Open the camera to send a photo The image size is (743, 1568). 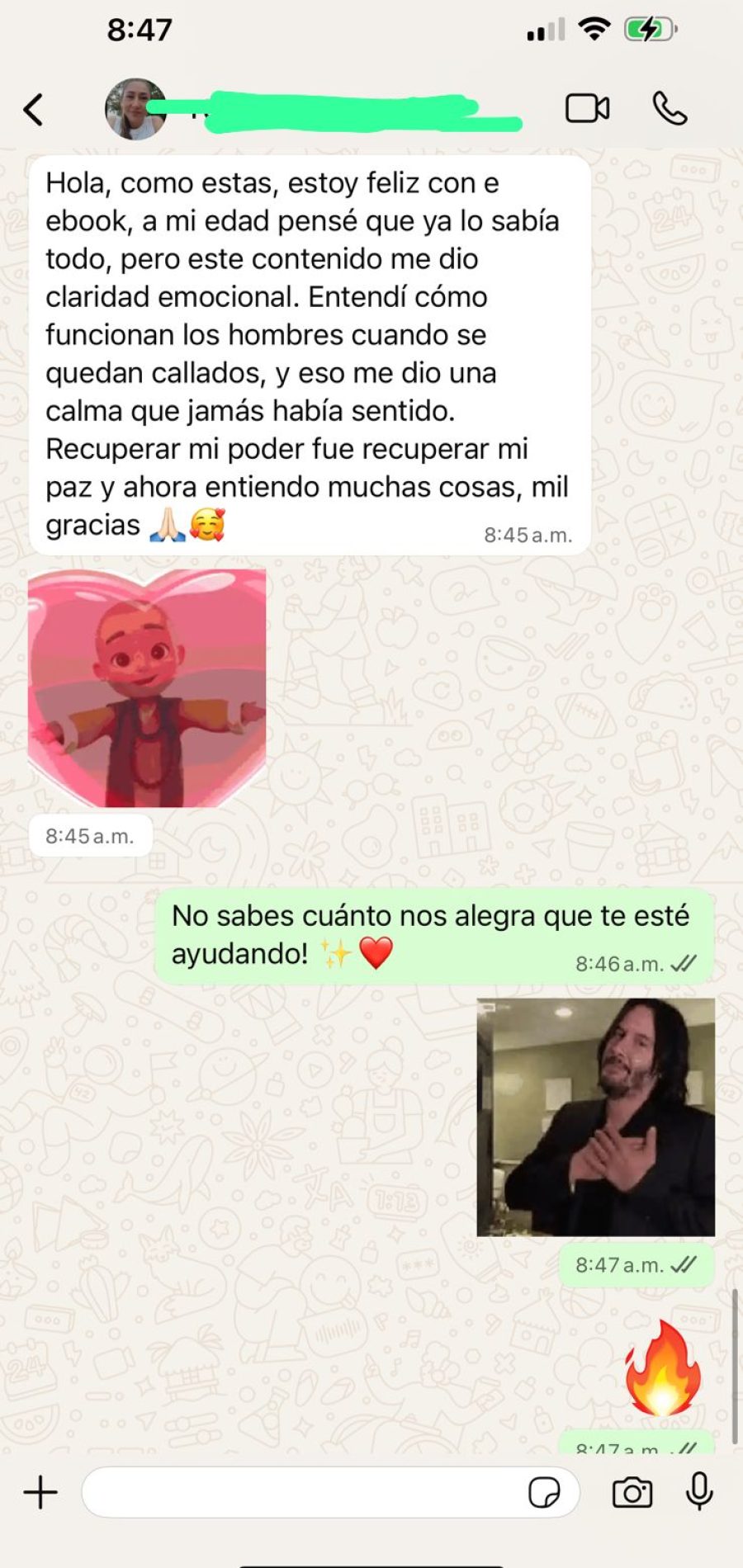point(632,1492)
